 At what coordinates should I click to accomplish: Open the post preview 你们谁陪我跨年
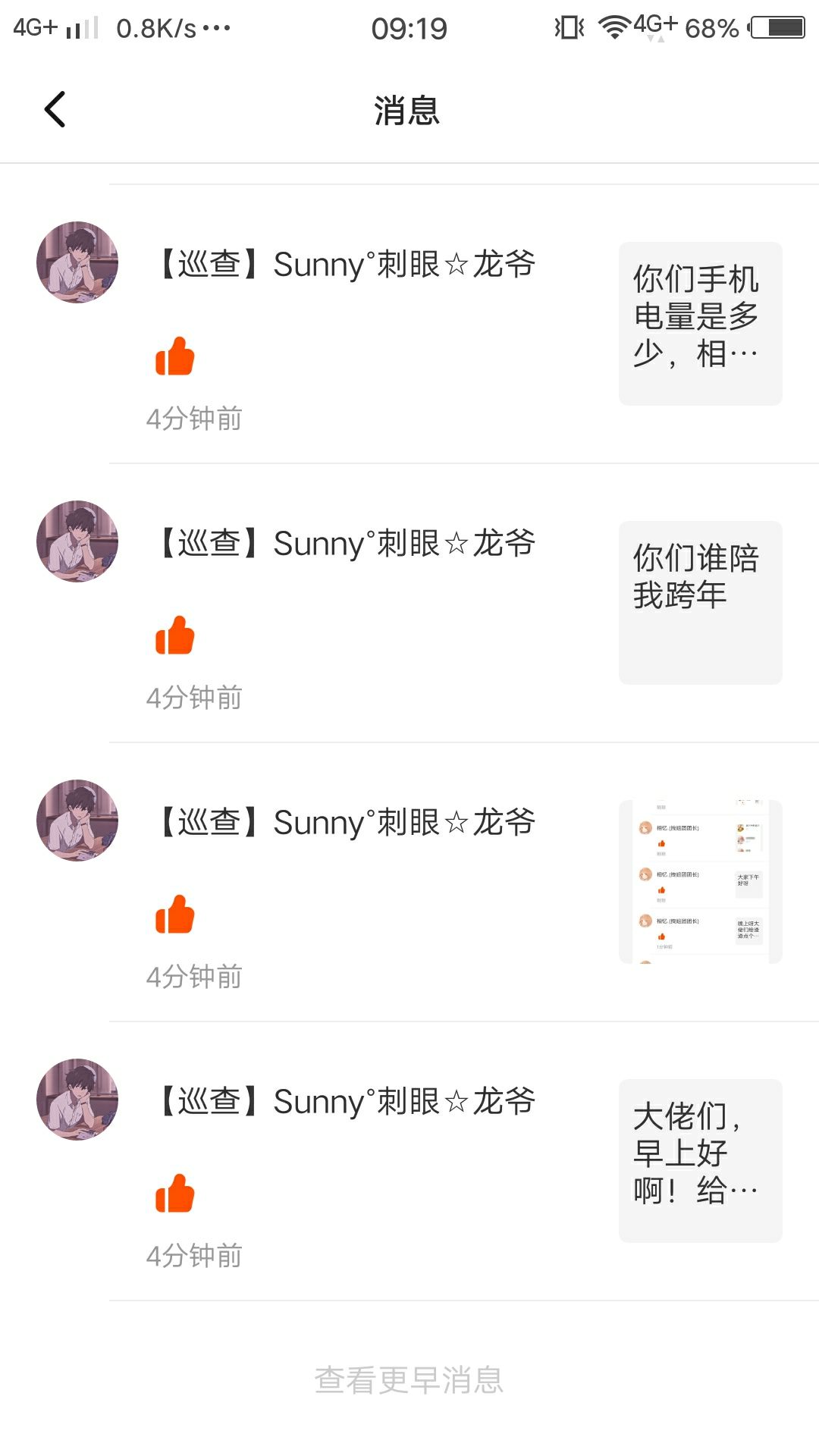[x=700, y=602]
